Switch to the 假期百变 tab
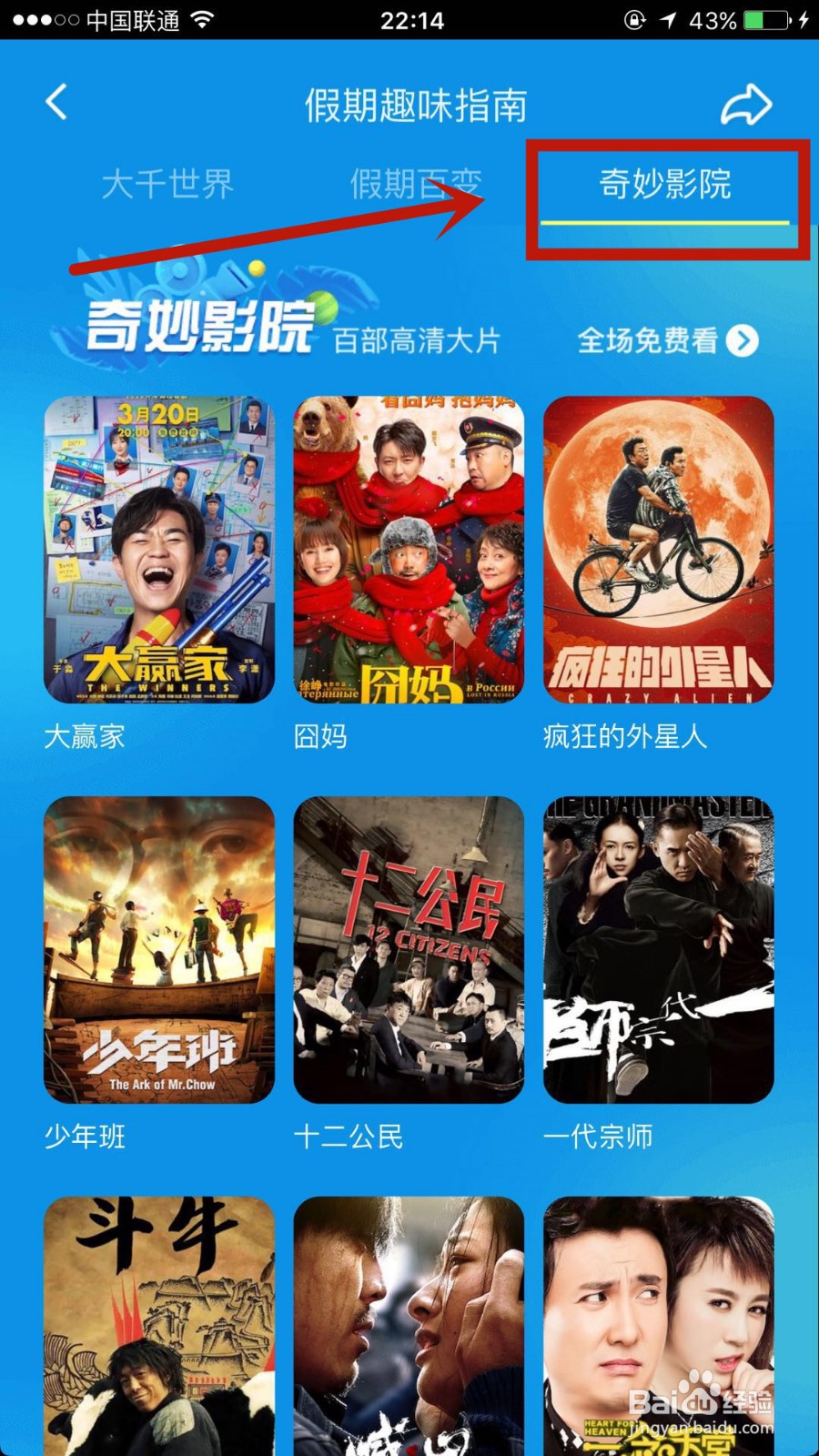 [416, 185]
